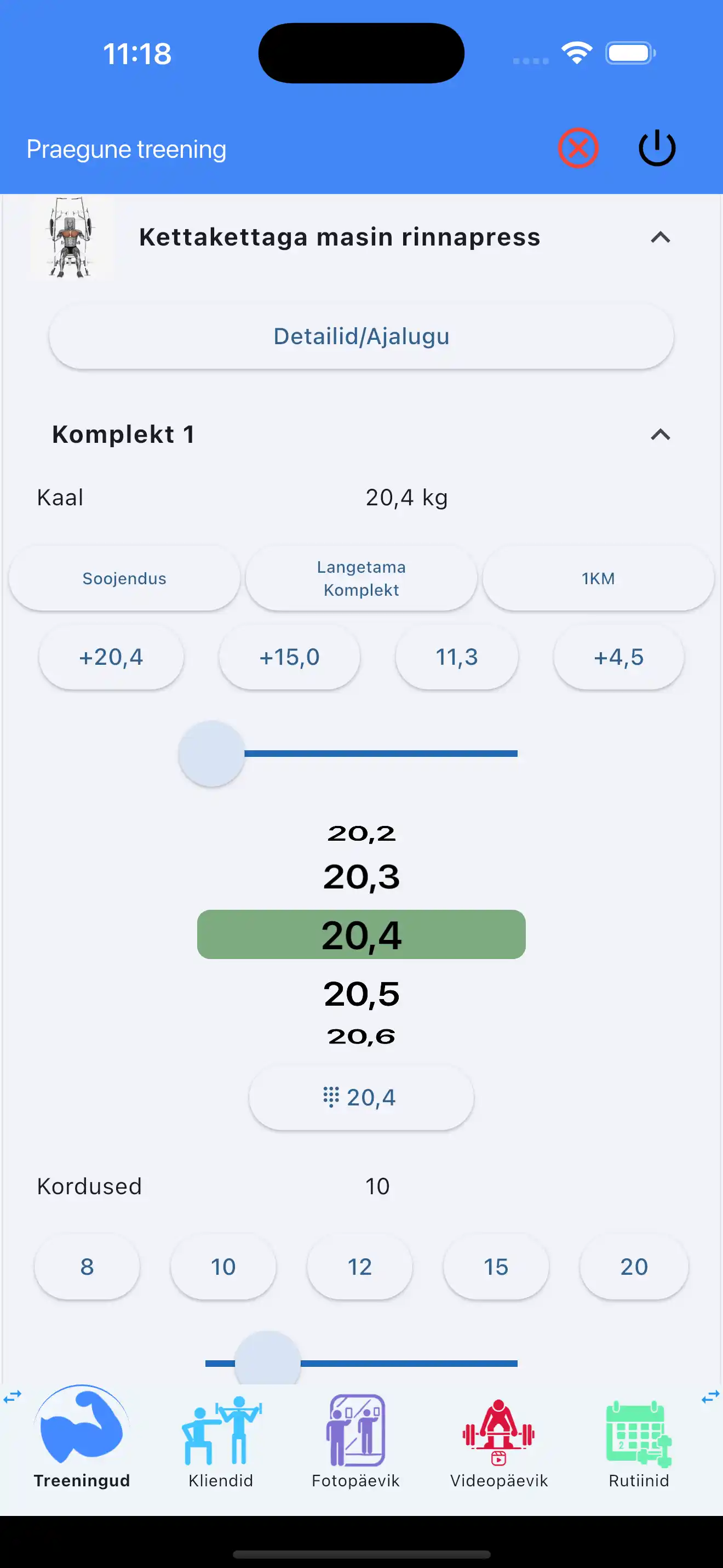This screenshot has height=1568, width=723.
Task: Add +15,0 to the current weight
Action: click(x=289, y=657)
